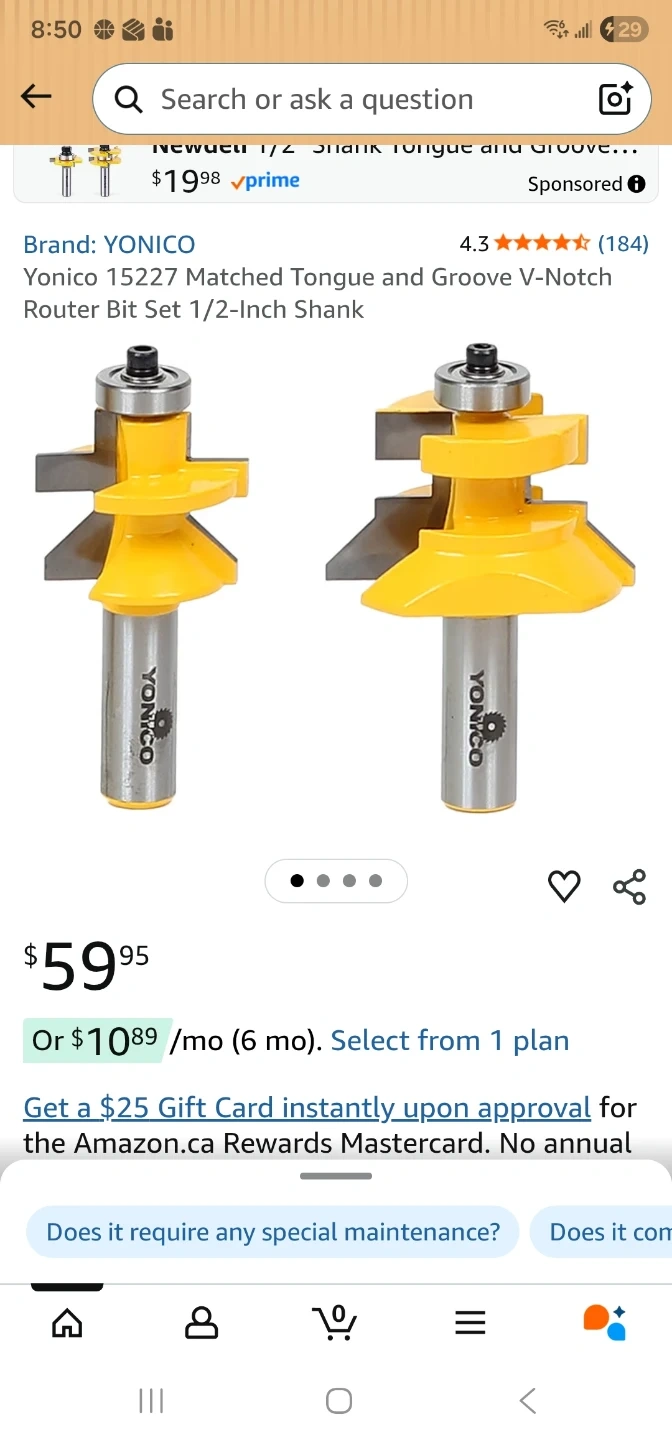Ask "Does it require any special maintenance?"
Image resolution: width=672 pixels, height=1440 pixels.
tap(273, 1232)
